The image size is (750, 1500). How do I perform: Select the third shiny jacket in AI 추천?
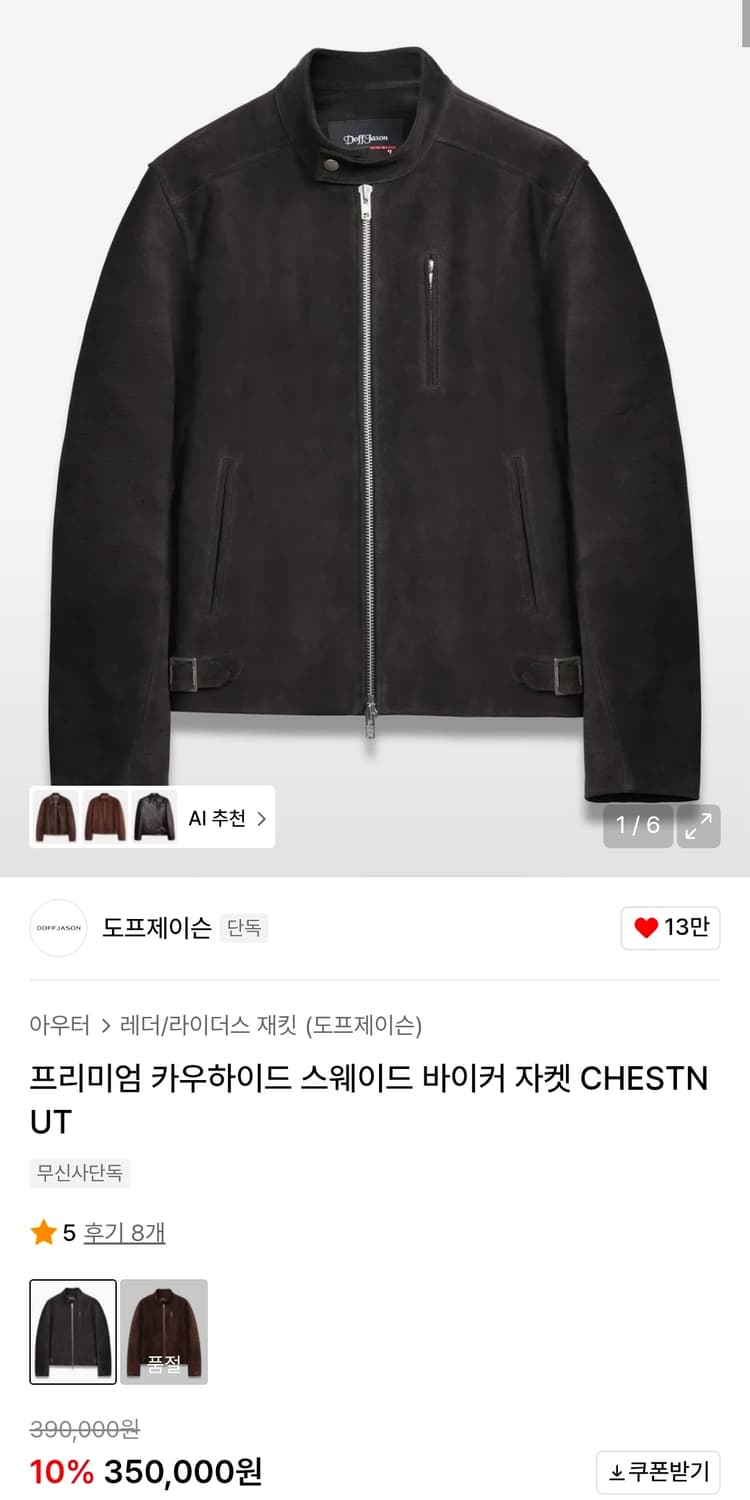pos(151,817)
